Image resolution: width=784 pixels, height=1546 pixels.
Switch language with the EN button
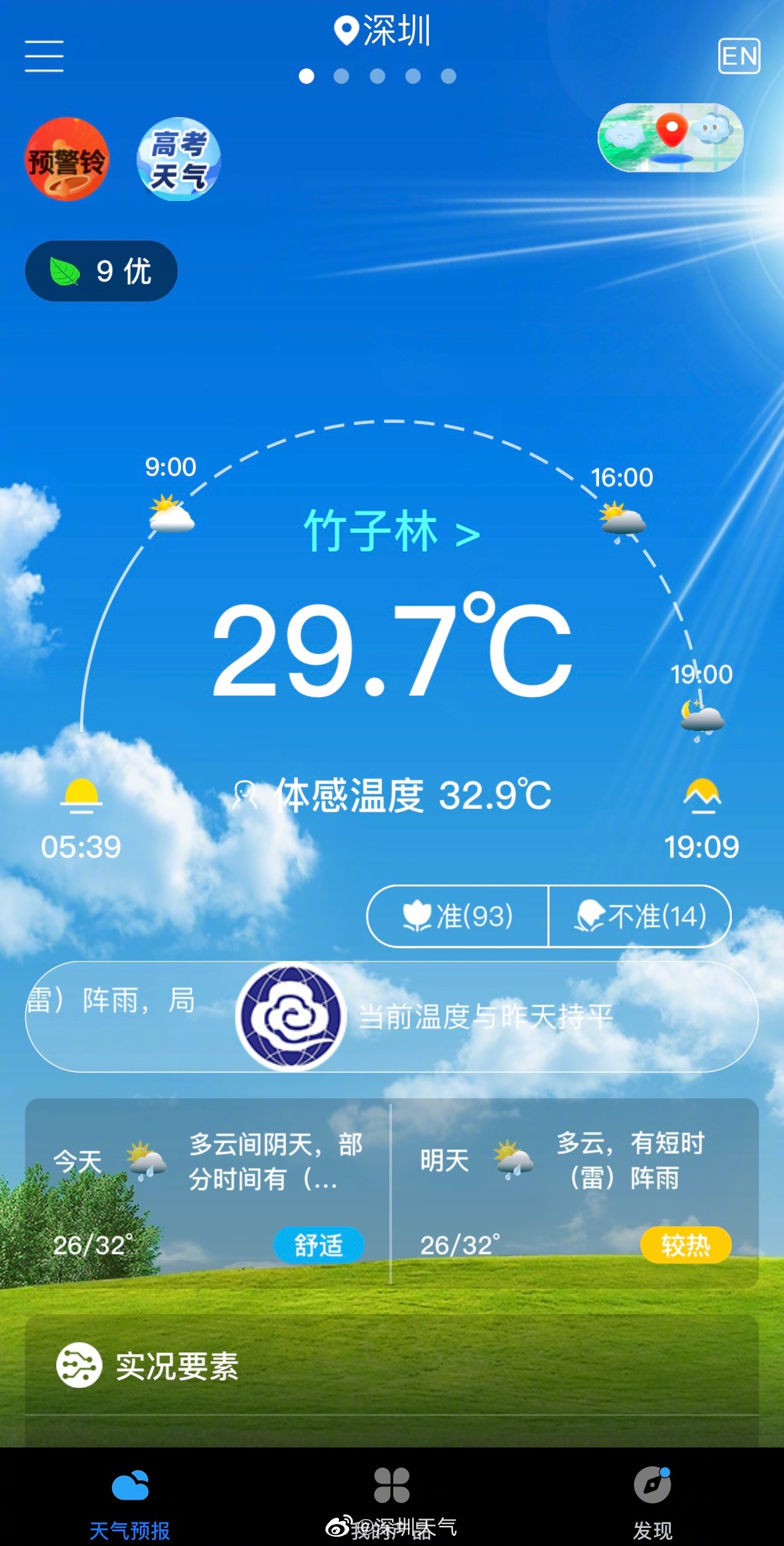point(738,56)
